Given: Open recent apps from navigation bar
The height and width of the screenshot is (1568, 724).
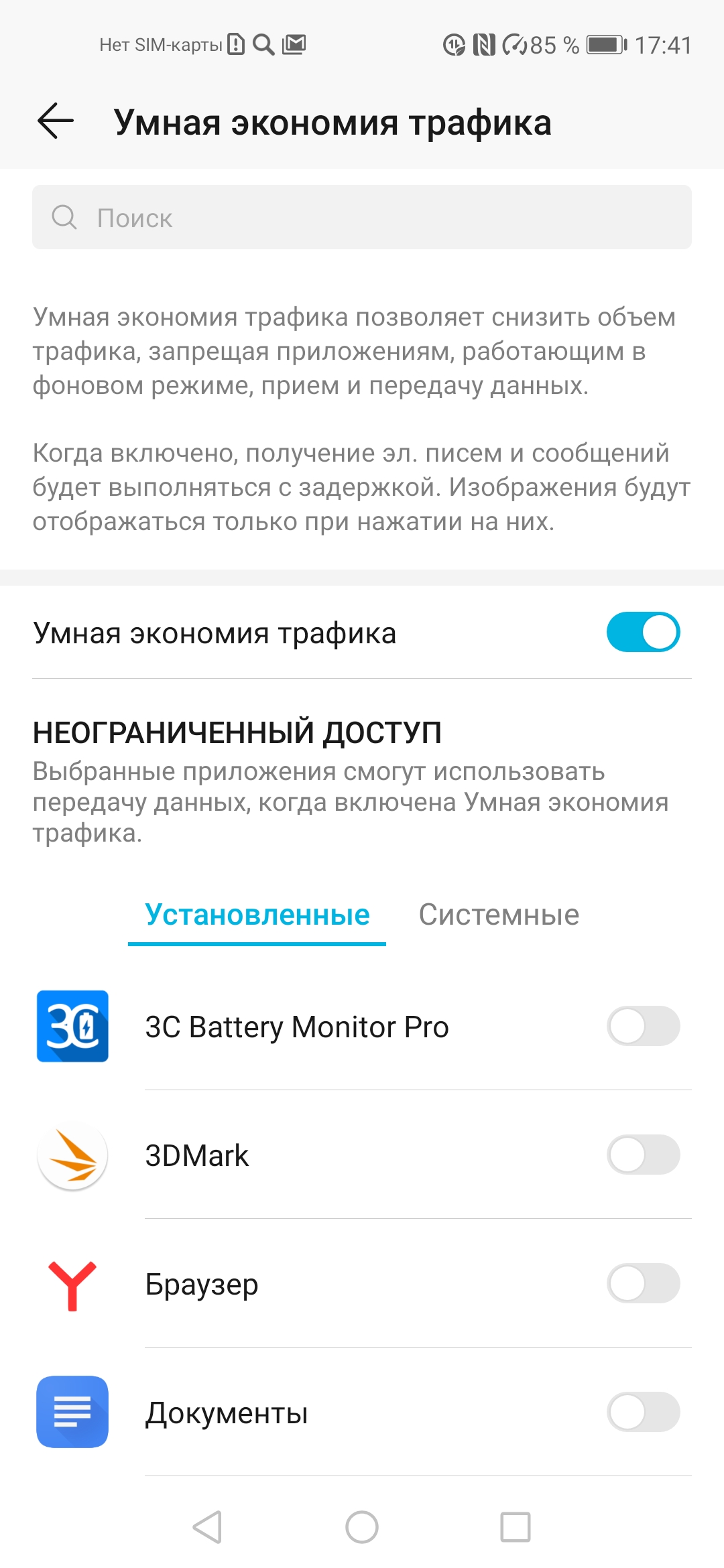Looking at the screenshot, I should (515, 1527).
